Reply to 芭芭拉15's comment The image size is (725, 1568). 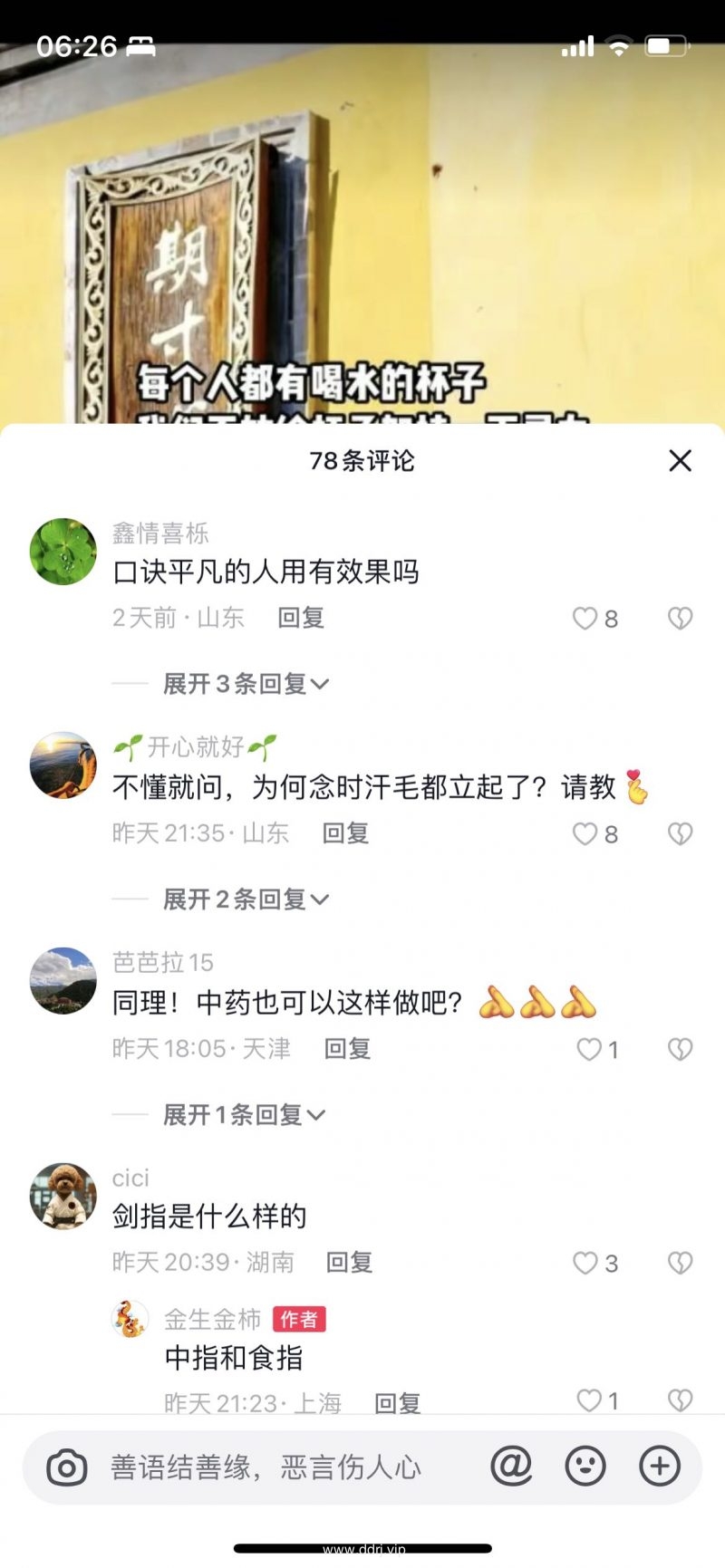[347, 1049]
